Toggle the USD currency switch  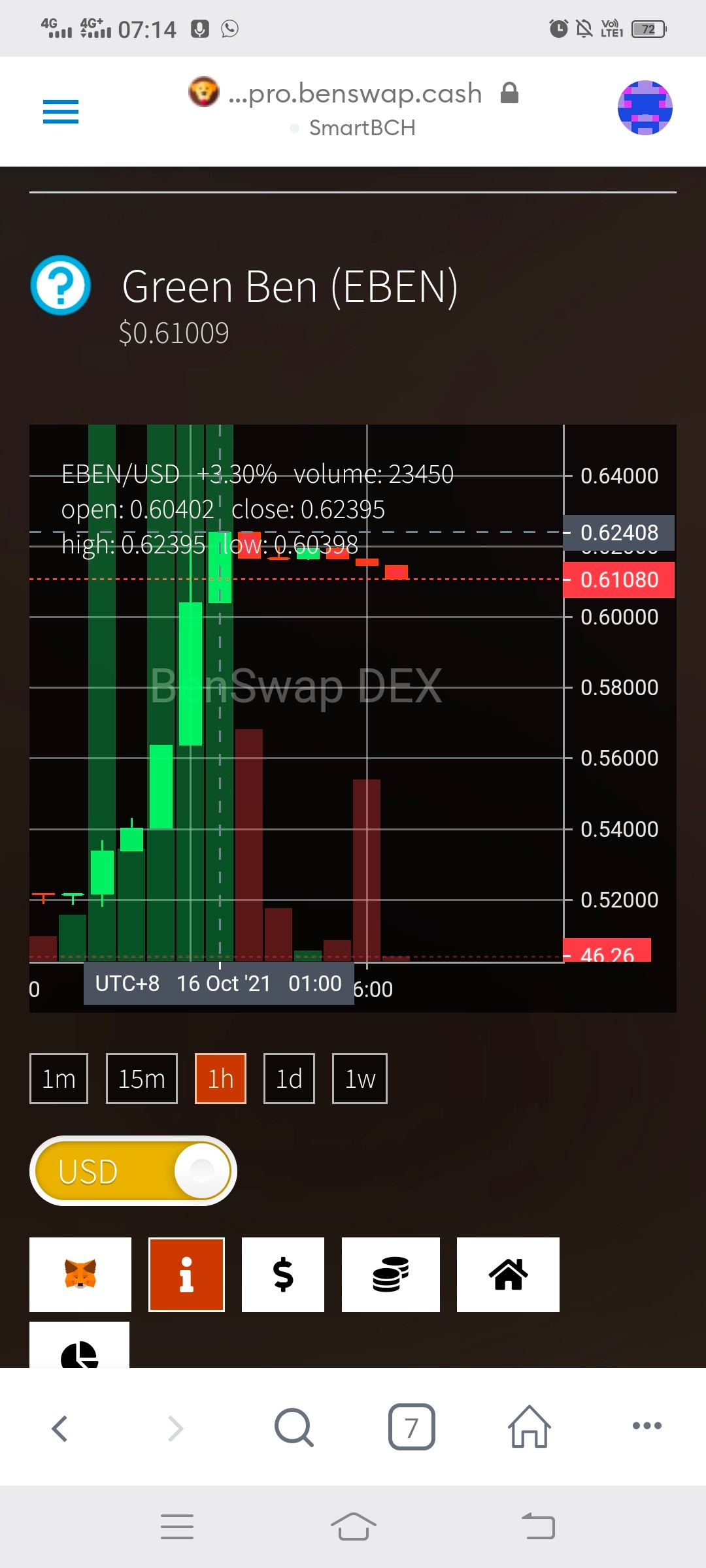[133, 1171]
